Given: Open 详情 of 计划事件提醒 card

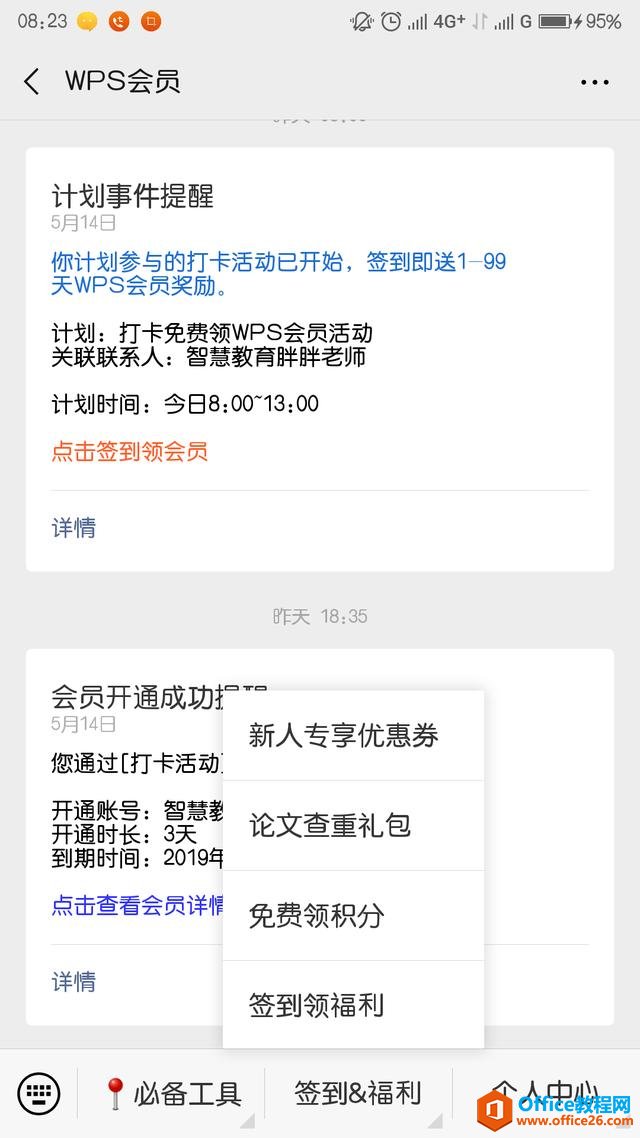Looking at the screenshot, I should 74,527.
